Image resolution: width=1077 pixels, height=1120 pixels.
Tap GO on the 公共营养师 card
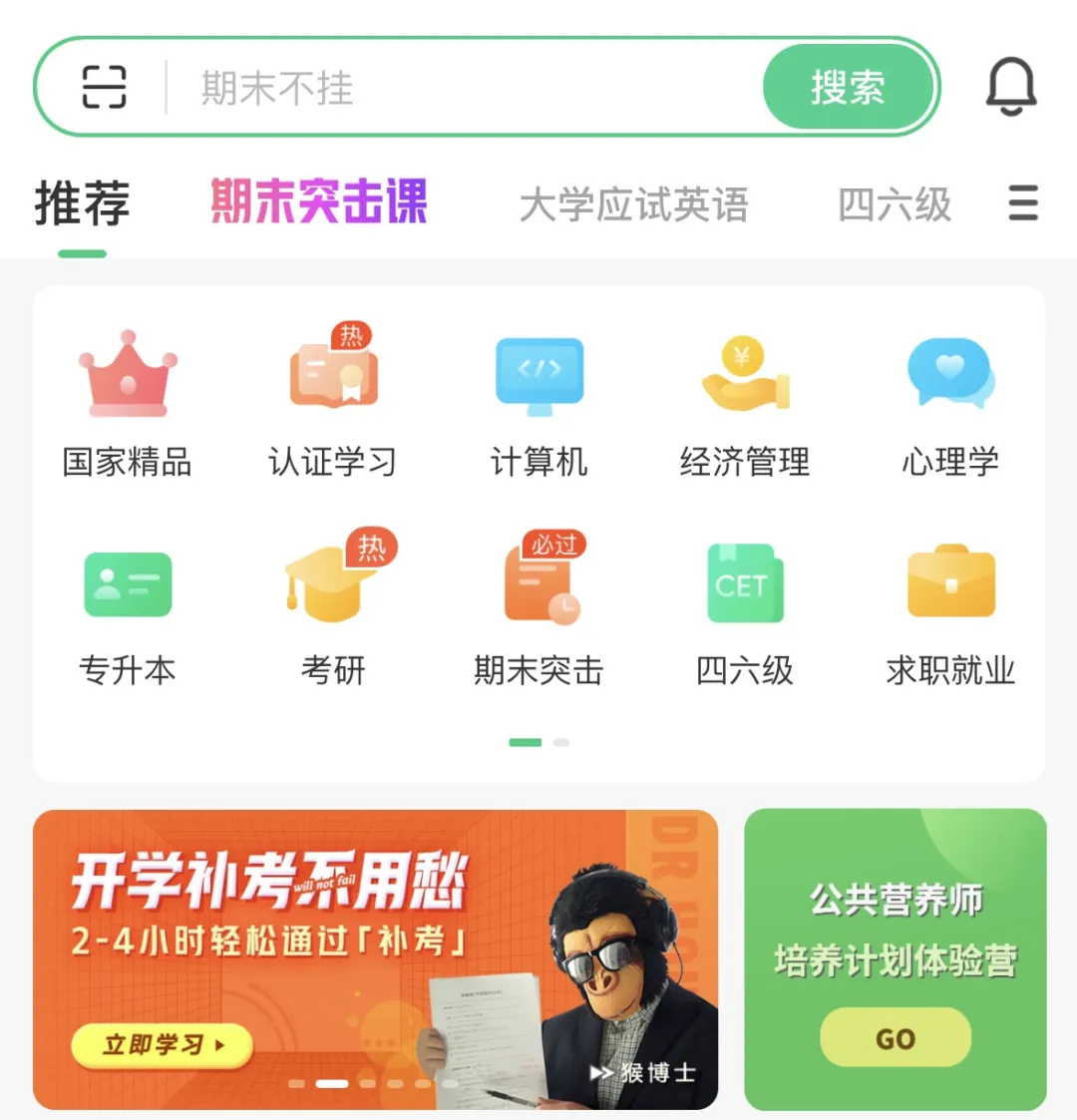(895, 1038)
